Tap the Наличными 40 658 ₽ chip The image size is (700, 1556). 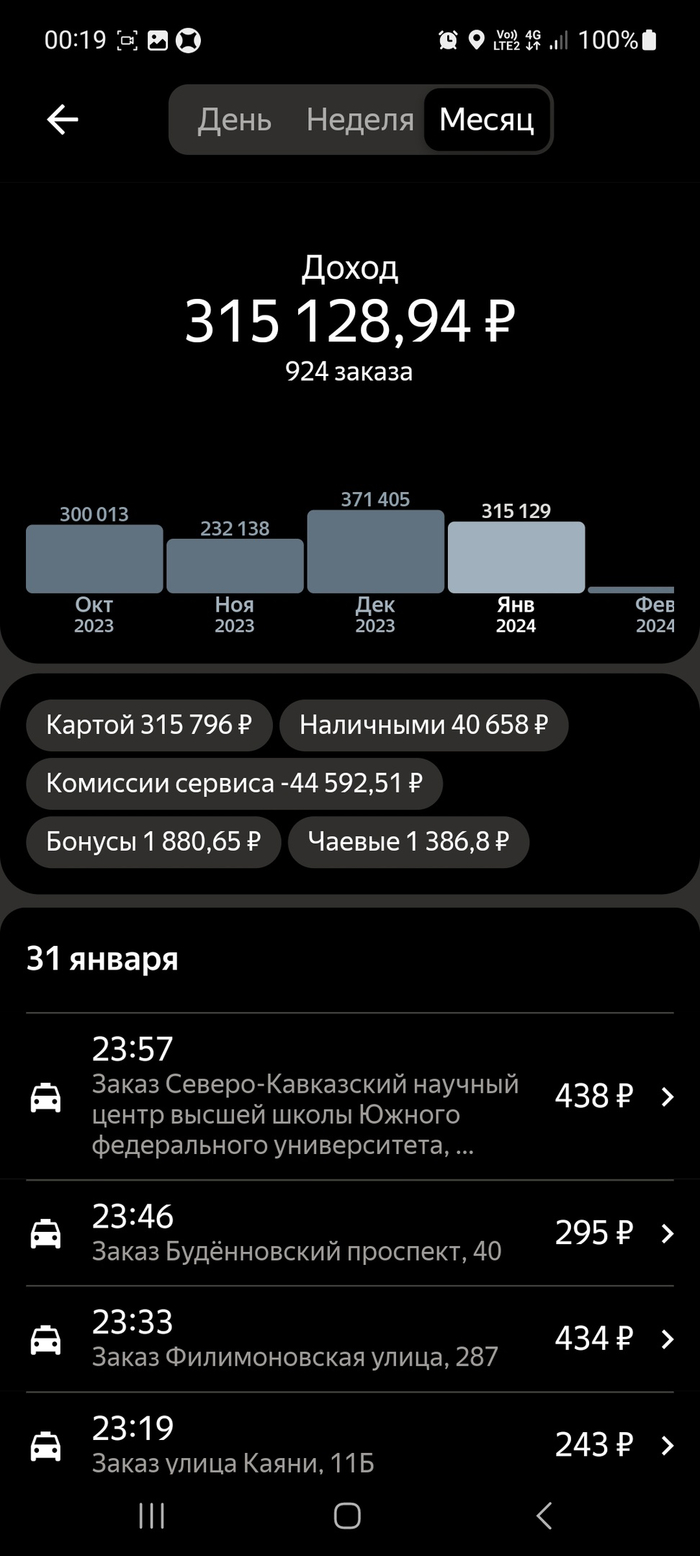pyautogui.click(x=423, y=725)
